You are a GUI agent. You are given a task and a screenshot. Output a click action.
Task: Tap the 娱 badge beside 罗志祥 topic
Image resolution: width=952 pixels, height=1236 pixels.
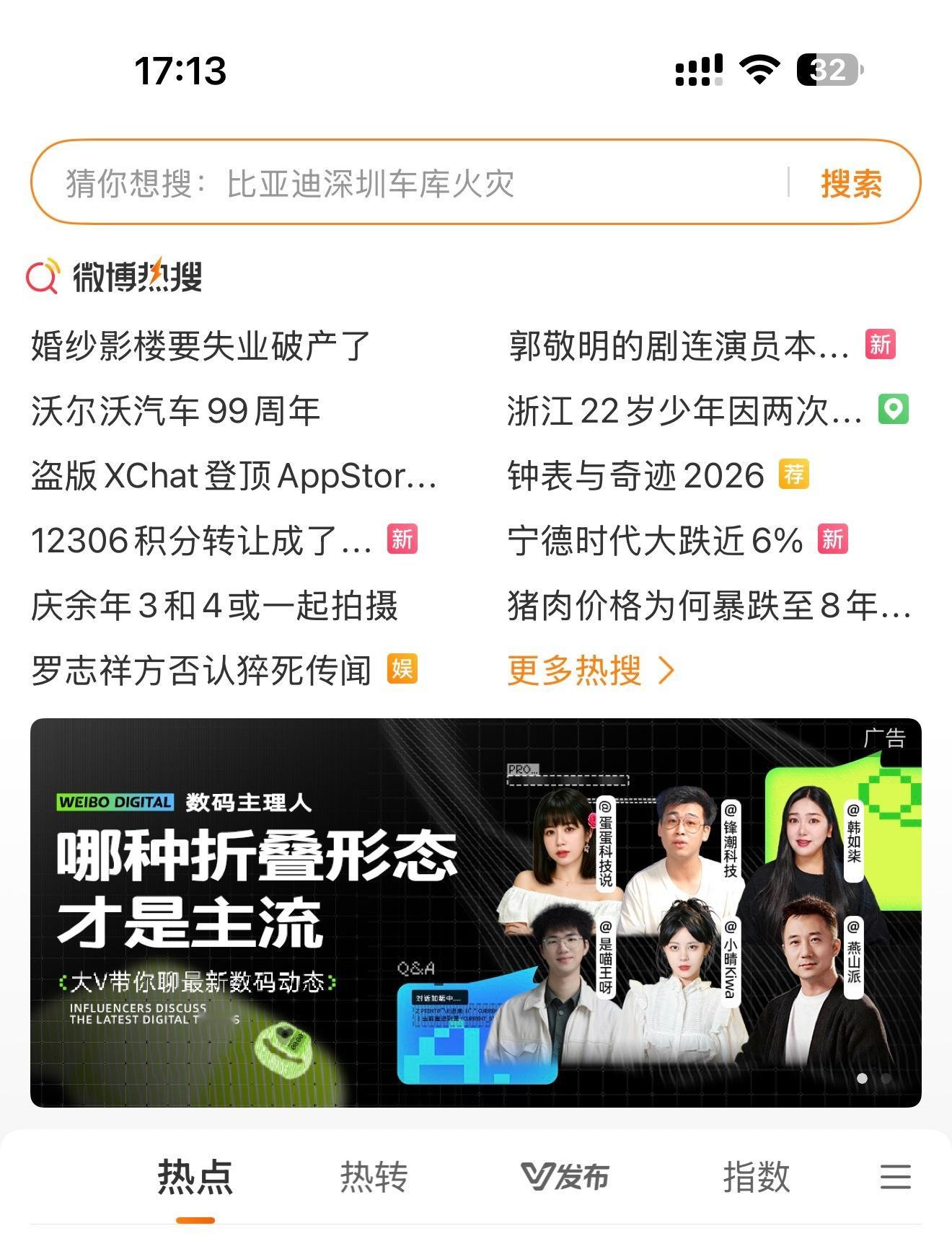[402, 668]
